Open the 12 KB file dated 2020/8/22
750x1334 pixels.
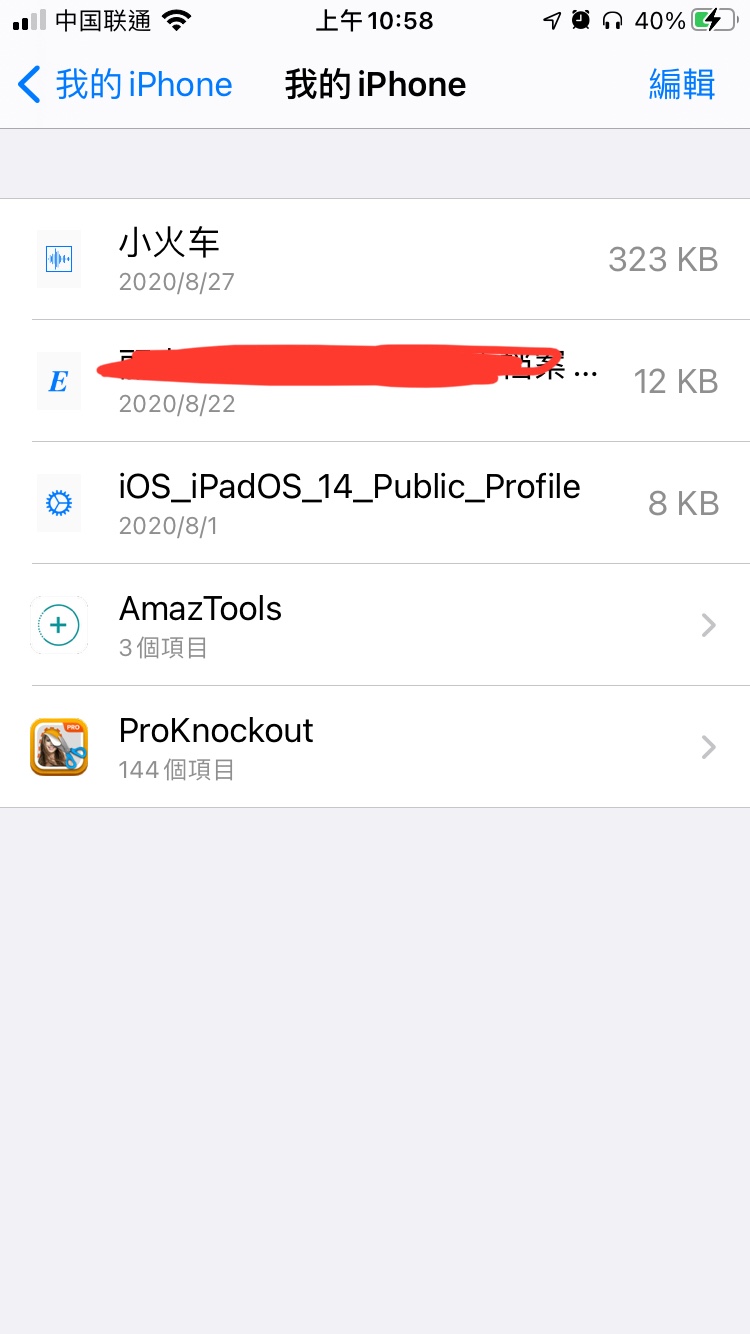(375, 381)
